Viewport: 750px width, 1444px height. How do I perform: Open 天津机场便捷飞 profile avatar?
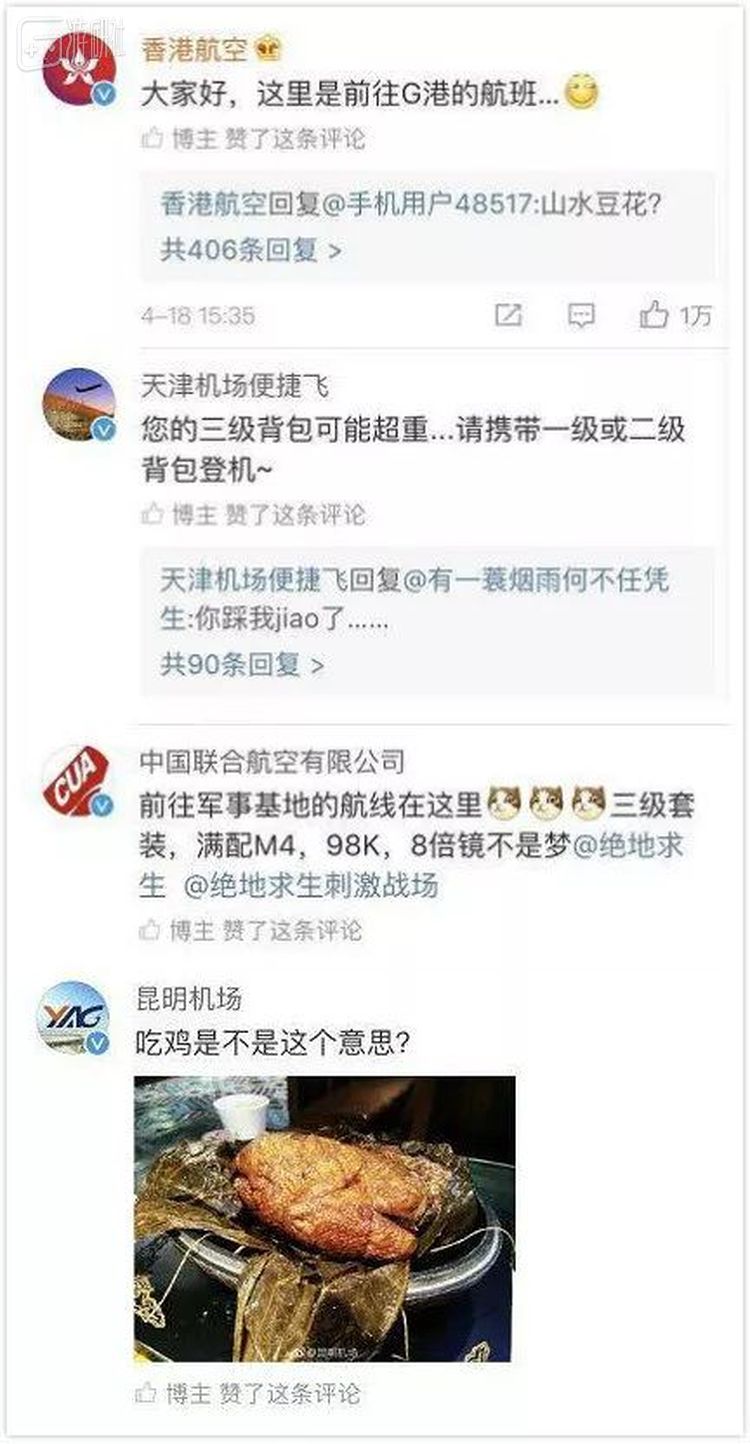pyautogui.click(x=79, y=403)
